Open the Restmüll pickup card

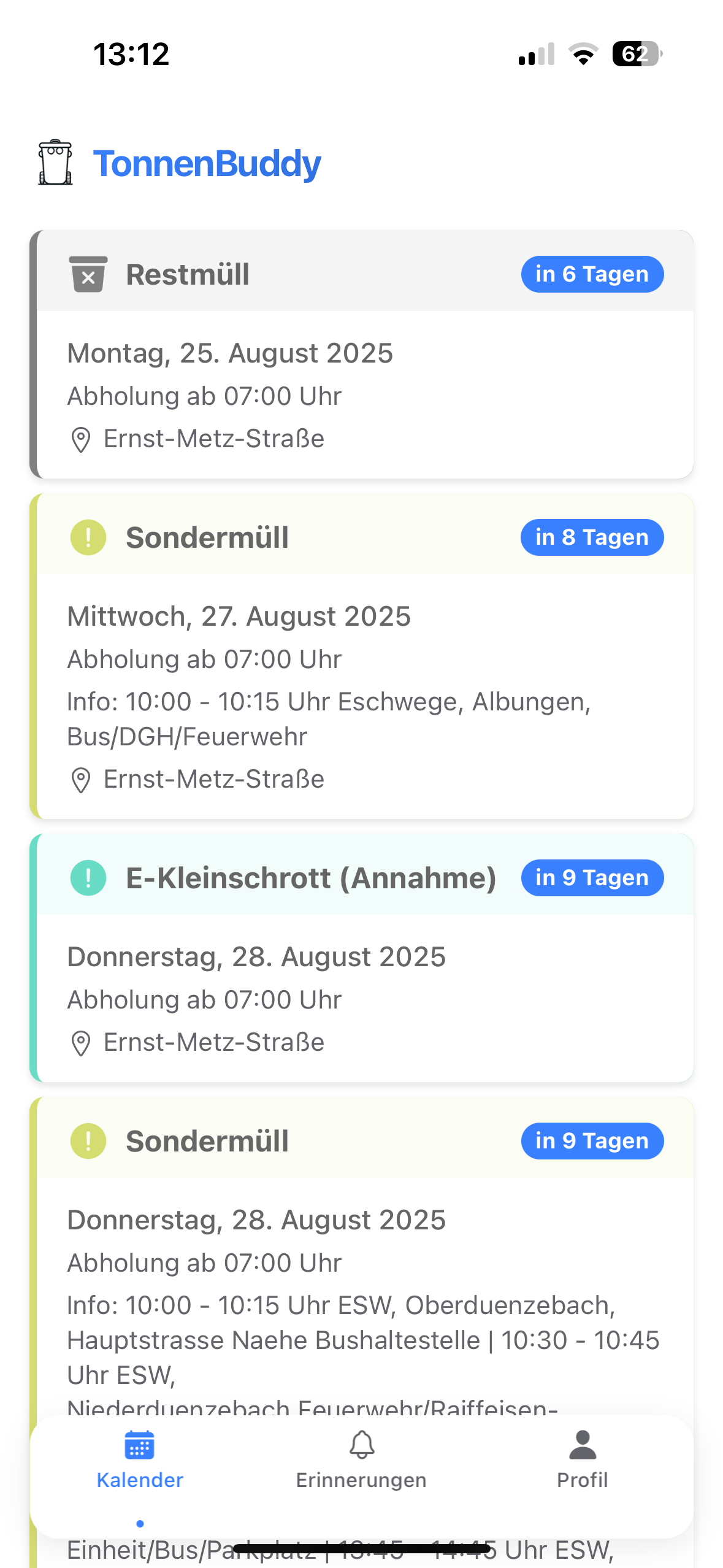pos(361,353)
